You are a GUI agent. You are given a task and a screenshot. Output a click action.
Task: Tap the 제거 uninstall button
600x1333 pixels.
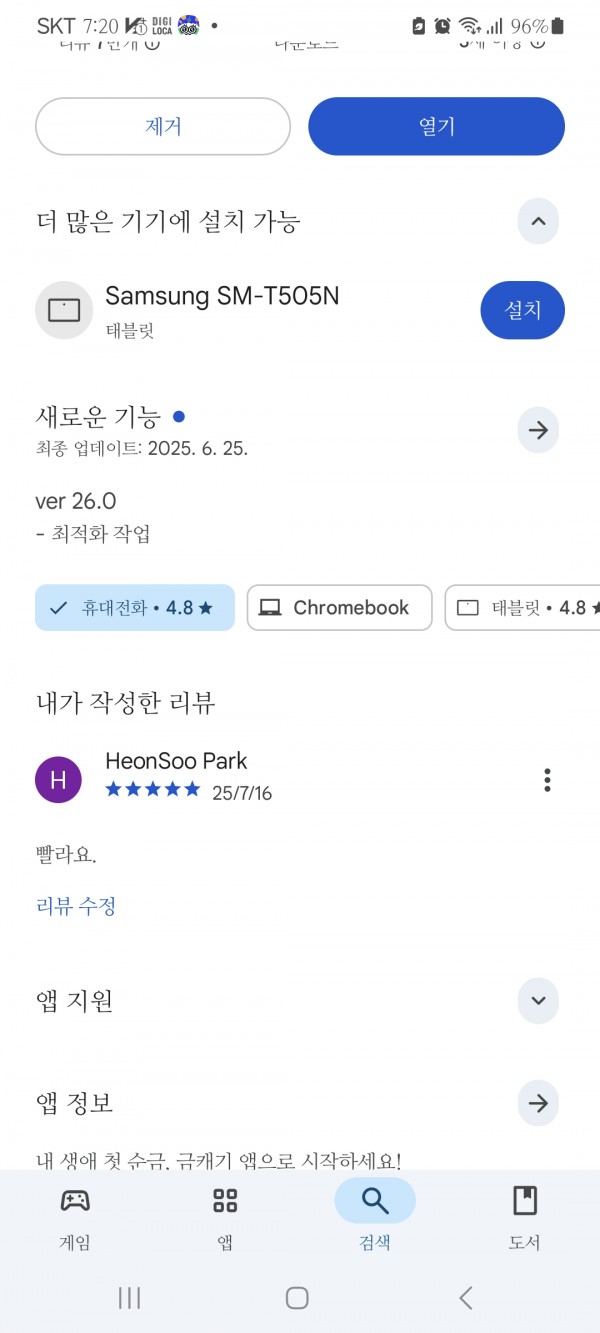(163, 126)
